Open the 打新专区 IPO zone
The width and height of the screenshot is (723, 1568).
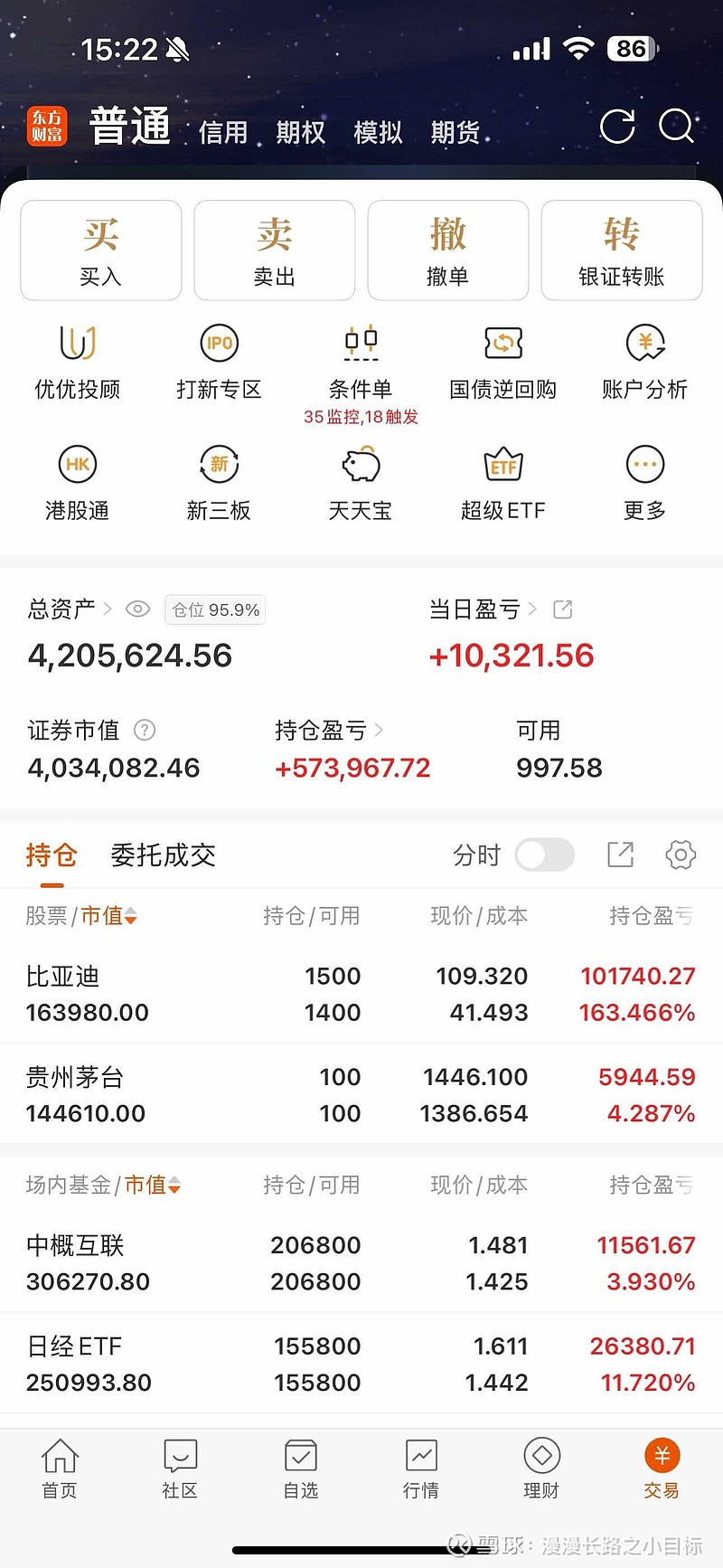coord(218,360)
